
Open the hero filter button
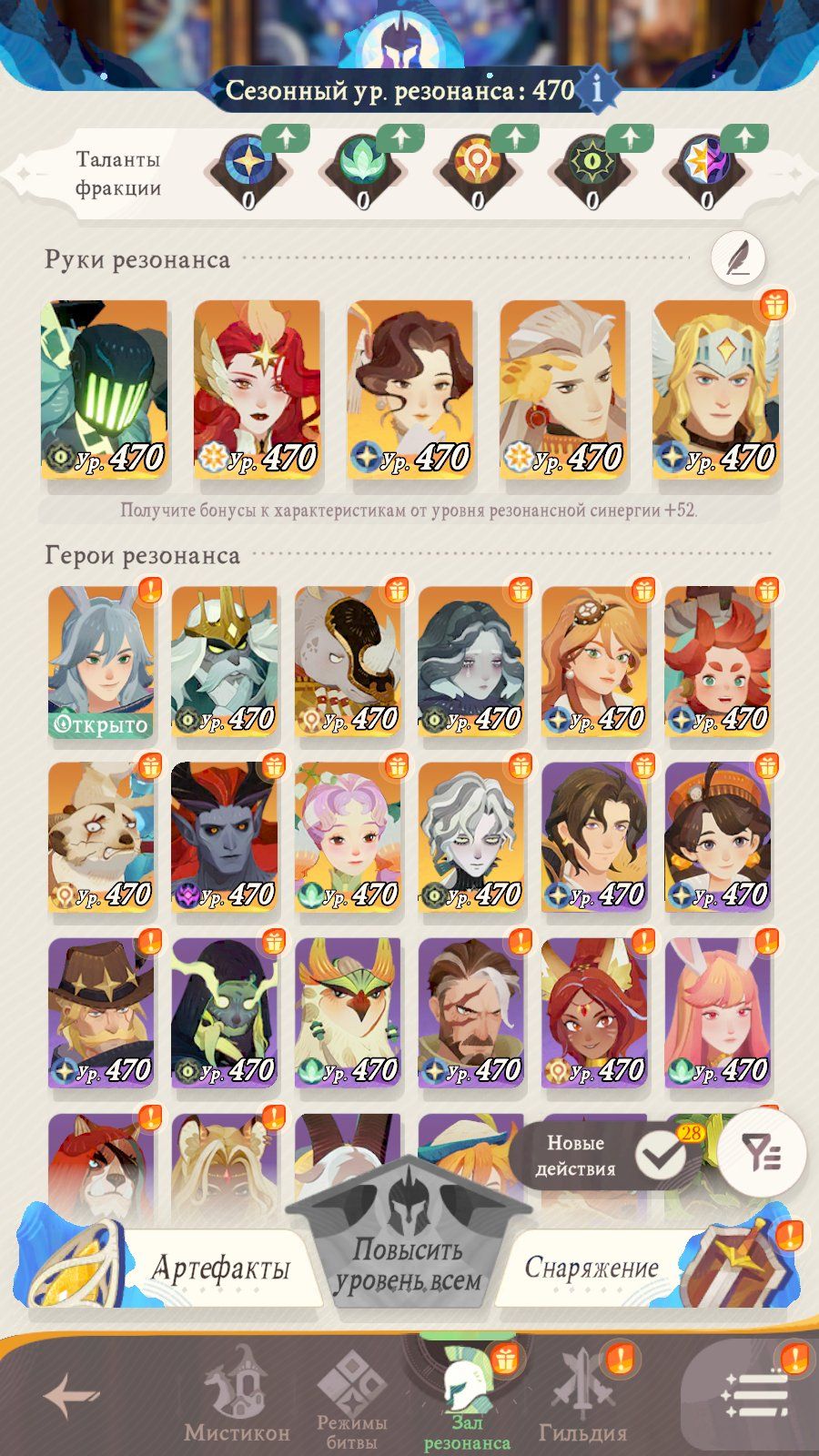(762, 1154)
